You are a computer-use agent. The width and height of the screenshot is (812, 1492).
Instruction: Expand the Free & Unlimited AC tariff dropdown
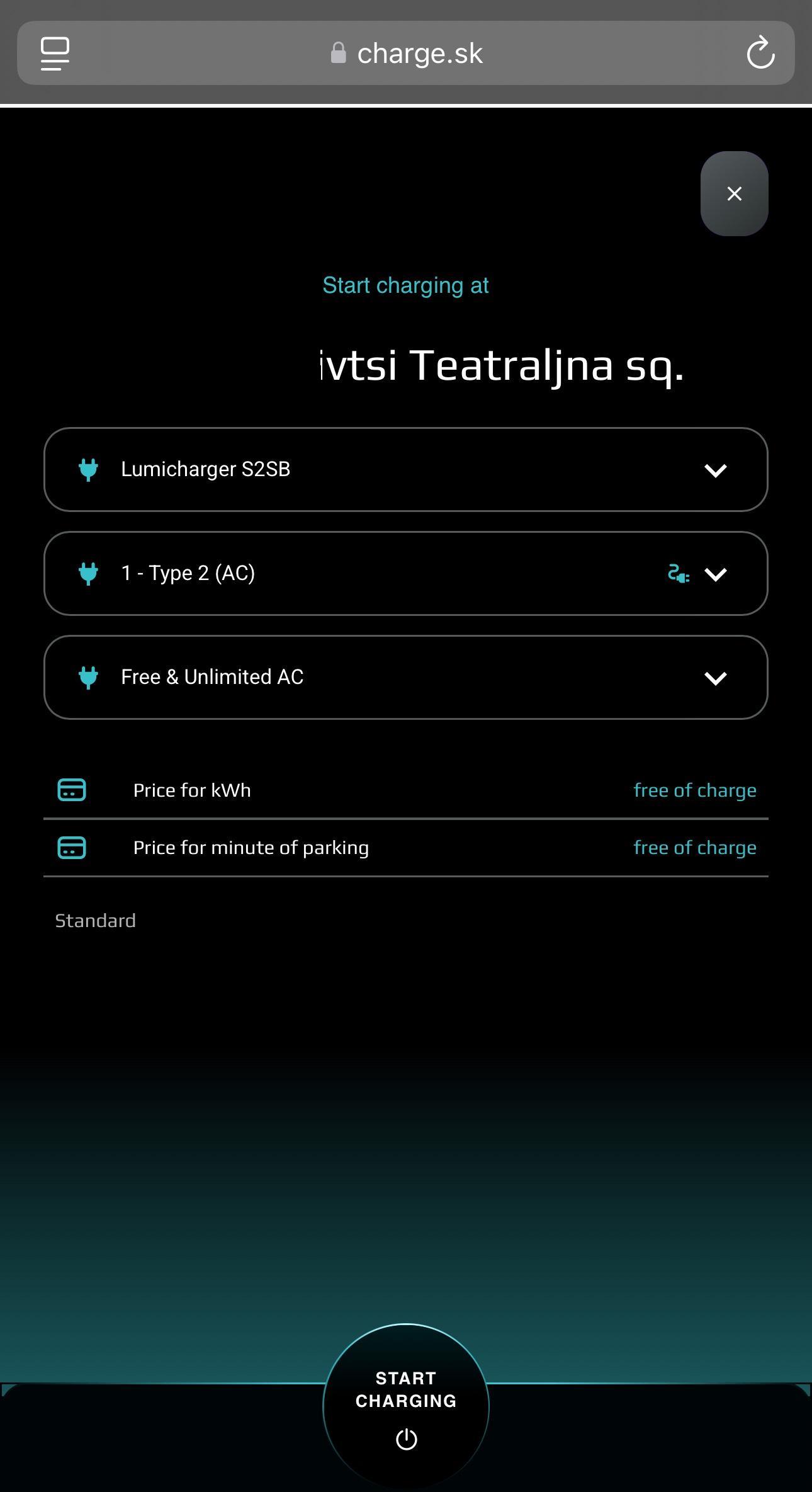405,677
